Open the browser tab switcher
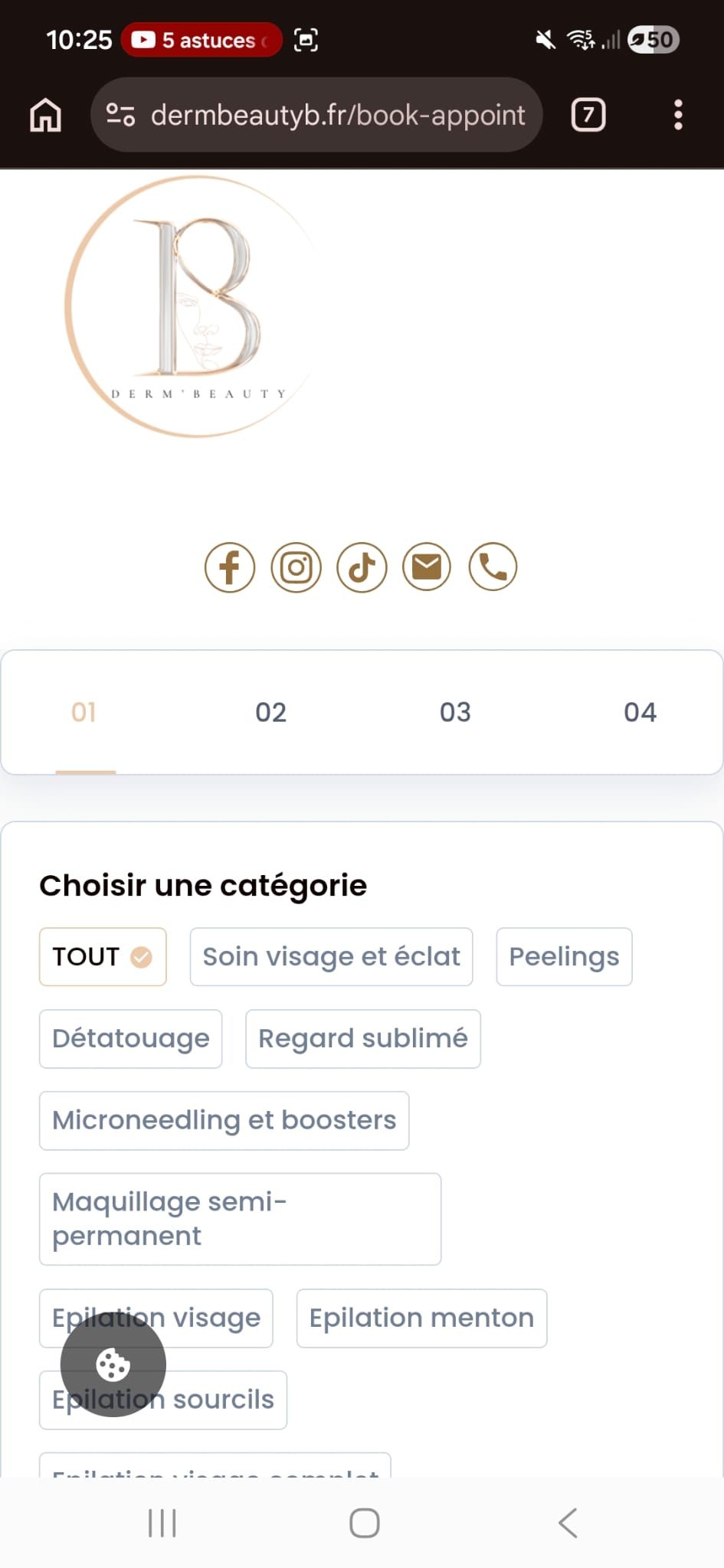The height and width of the screenshot is (1568, 724). pos(588,115)
